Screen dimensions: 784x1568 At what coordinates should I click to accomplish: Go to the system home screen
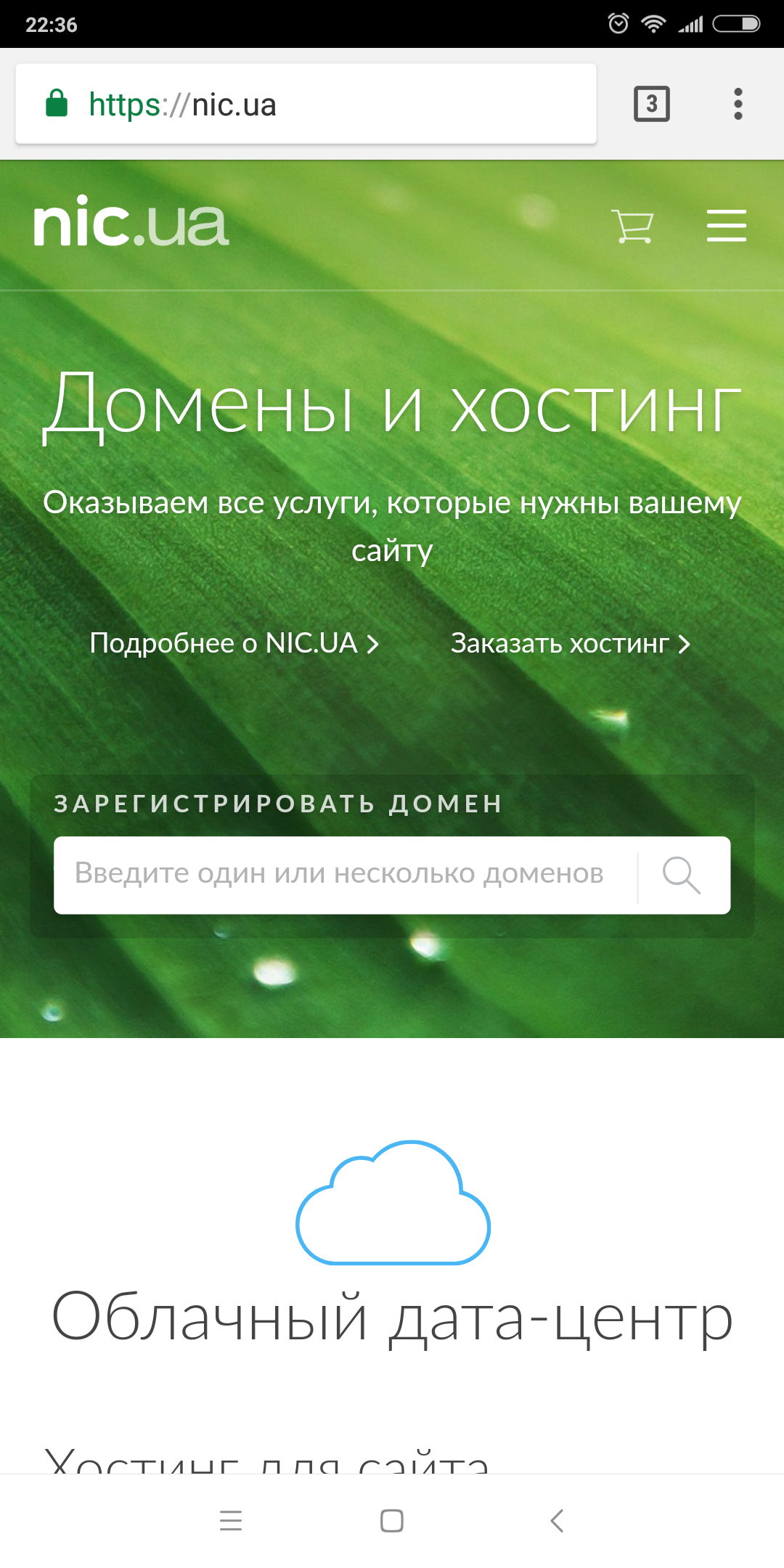point(392,1520)
